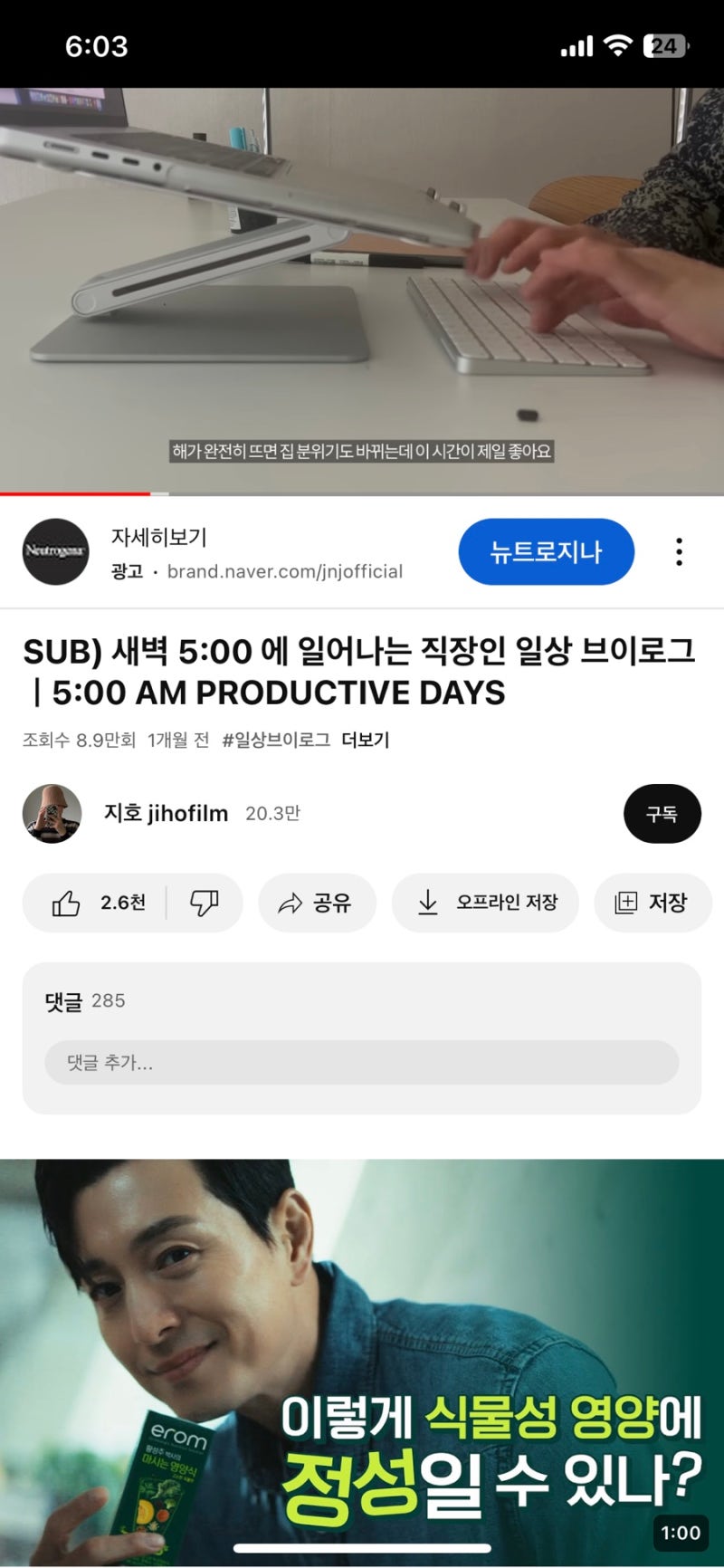Image resolution: width=724 pixels, height=1568 pixels.
Task: Tap the 댓글 추가 comment field
Action: click(362, 1063)
